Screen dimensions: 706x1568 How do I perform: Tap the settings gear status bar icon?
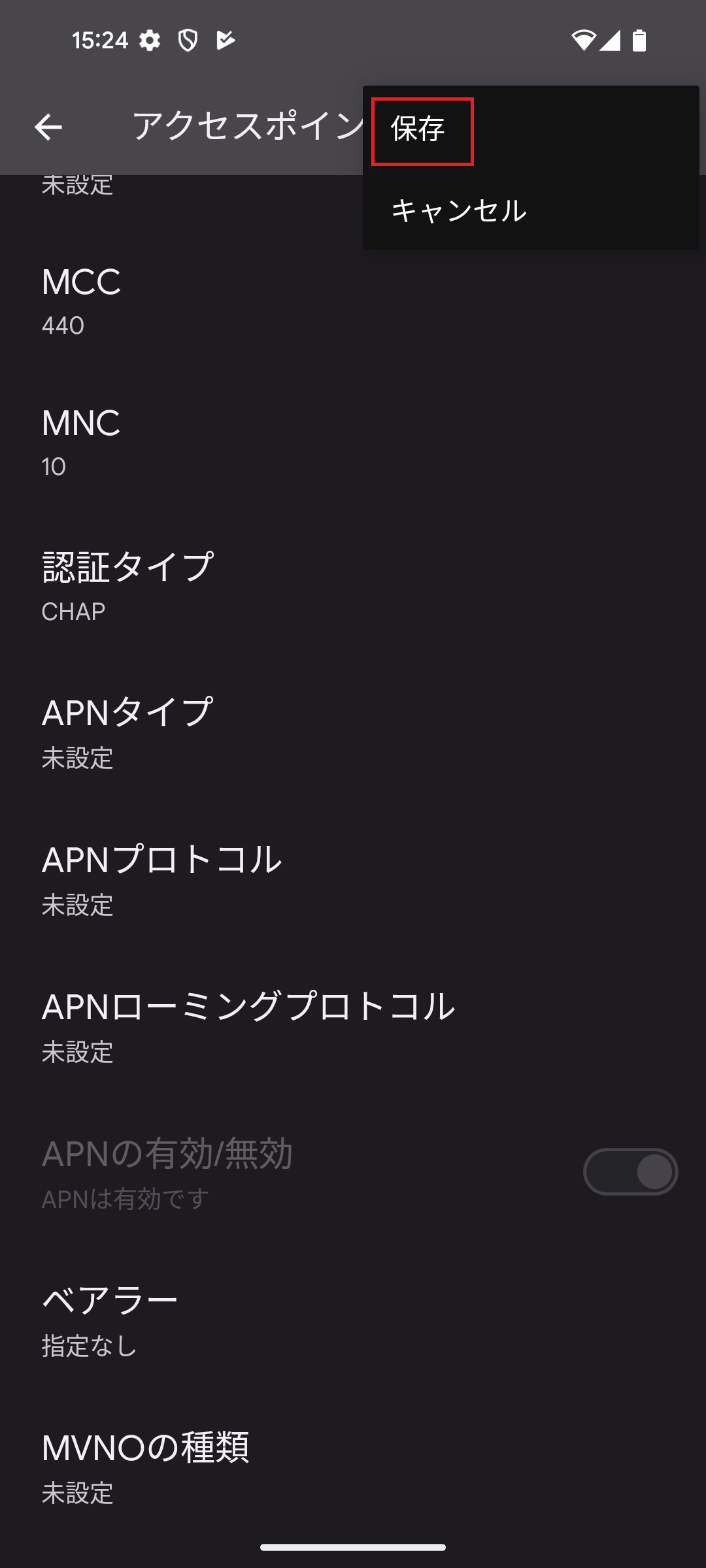[x=149, y=41]
